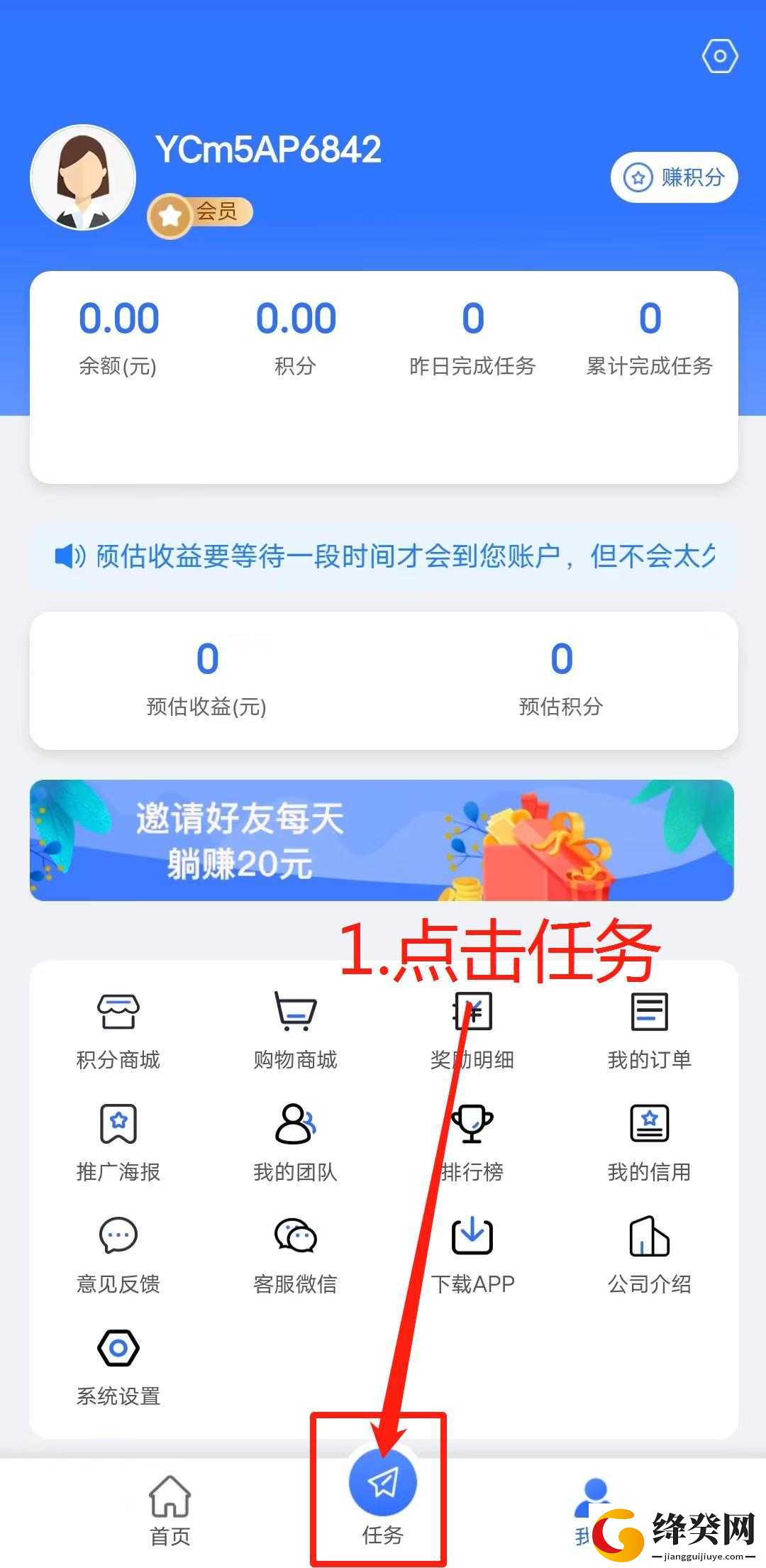Open 我的订单
The width and height of the screenshot is (766, 1568).
(649, 1030)
